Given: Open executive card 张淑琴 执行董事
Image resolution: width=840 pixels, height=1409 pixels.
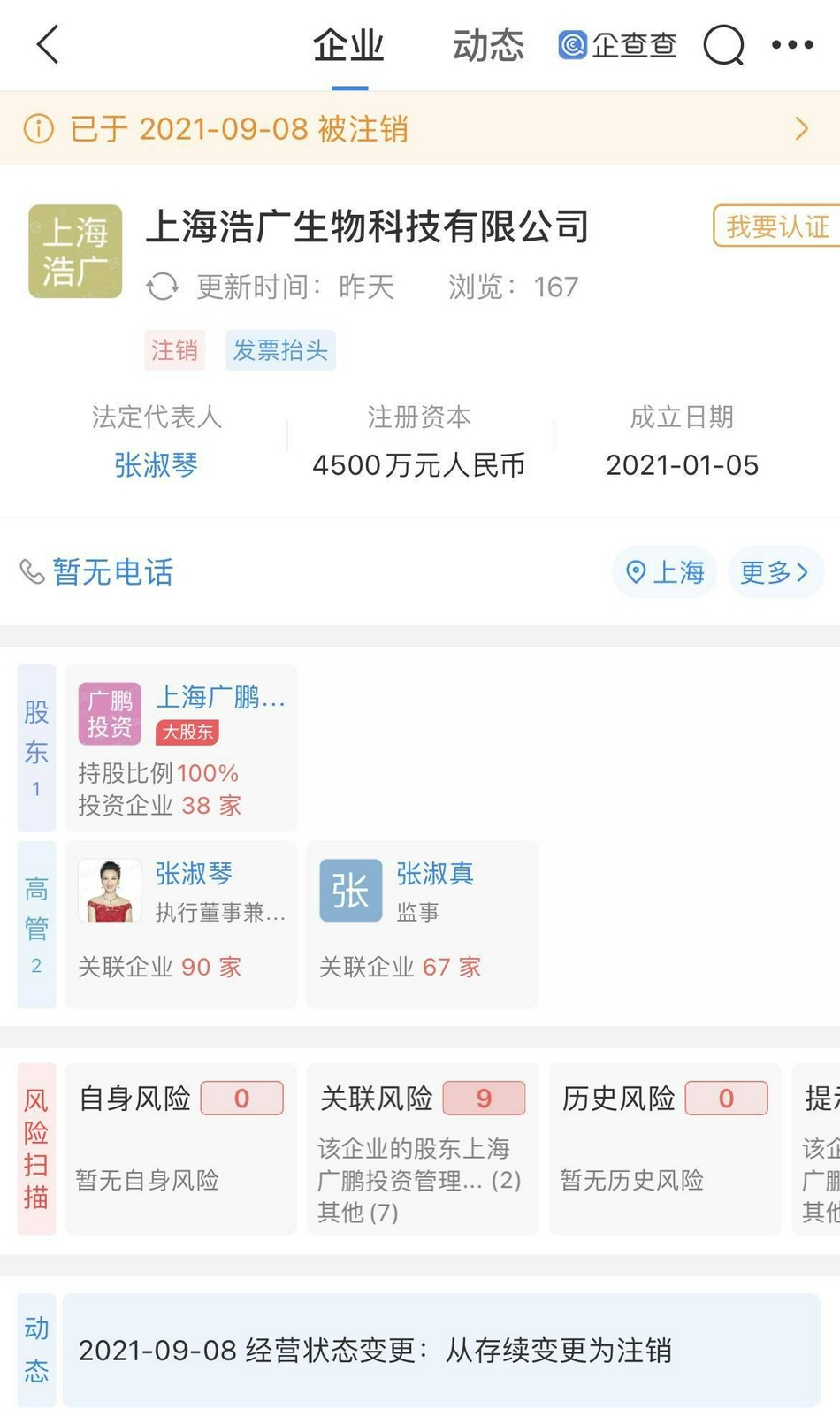Looking at the screenshot, I should pyautogui.click(x=181, y=924).
